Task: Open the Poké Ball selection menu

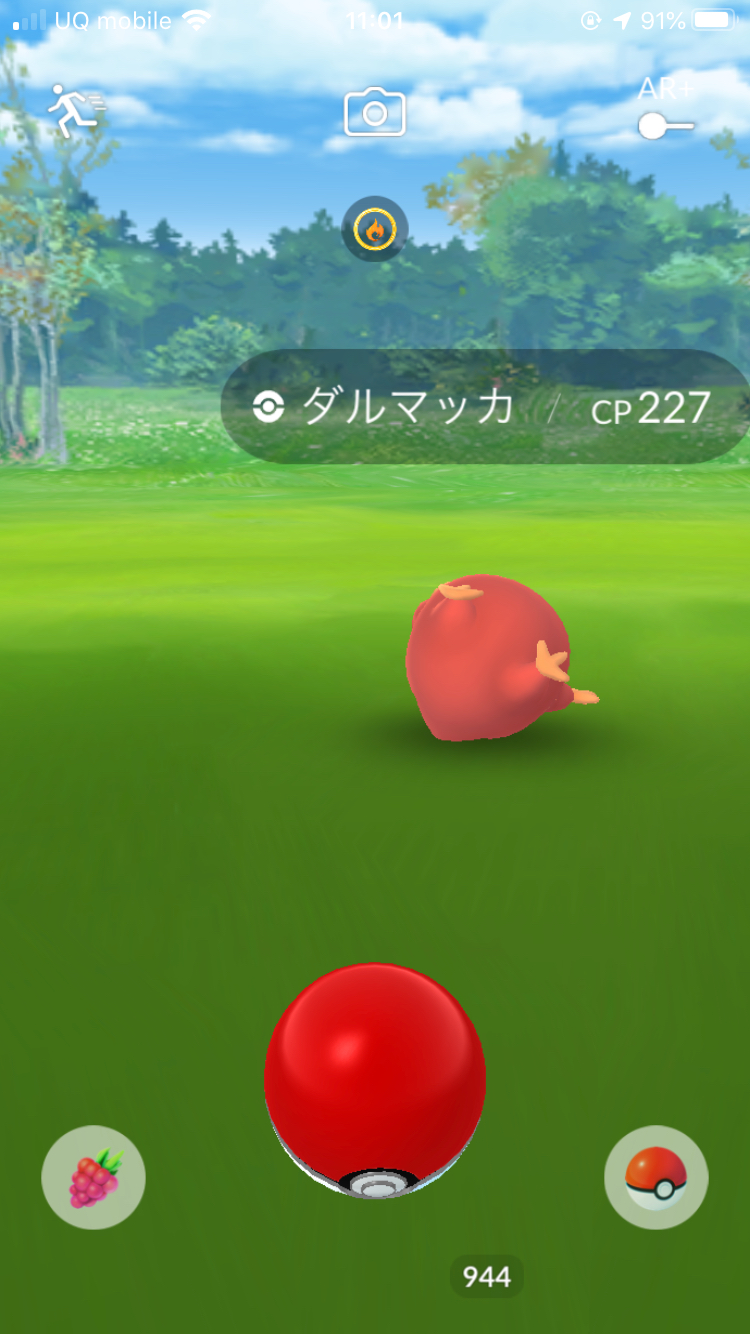Action: point(656,1178)
